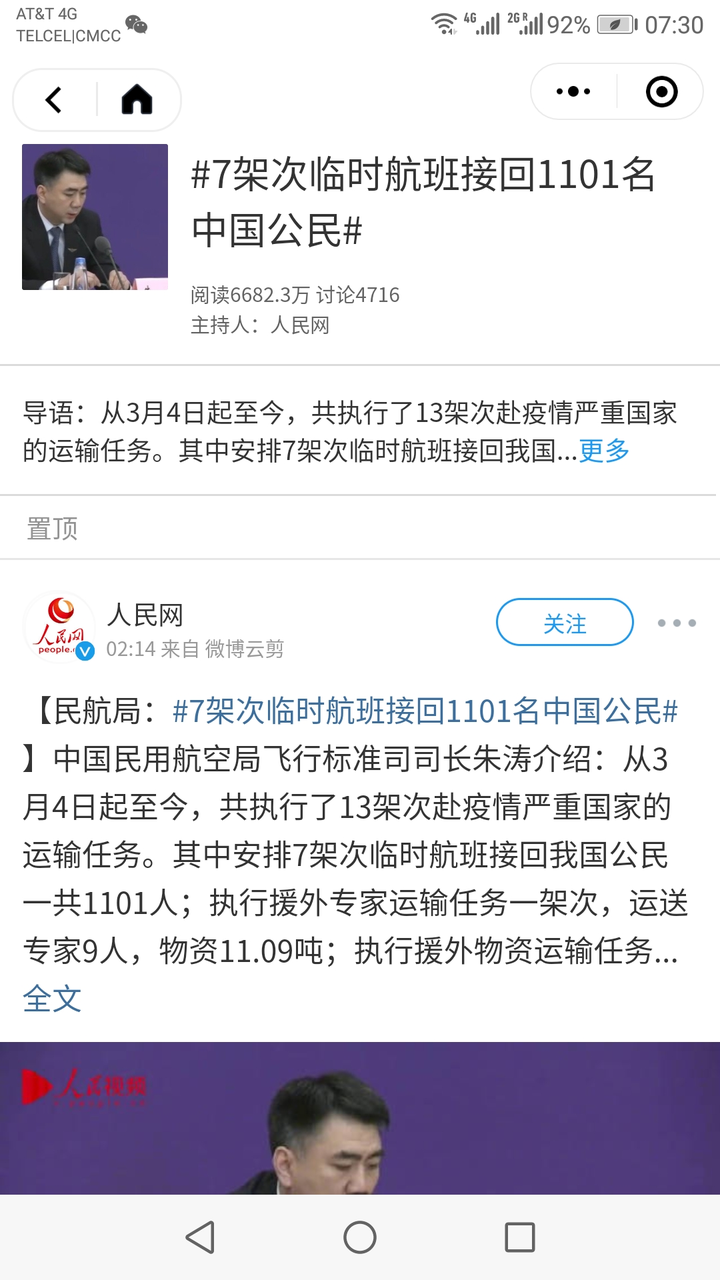Tap the system back button
720x1280 pixels.
click(x=200, y=1237)
